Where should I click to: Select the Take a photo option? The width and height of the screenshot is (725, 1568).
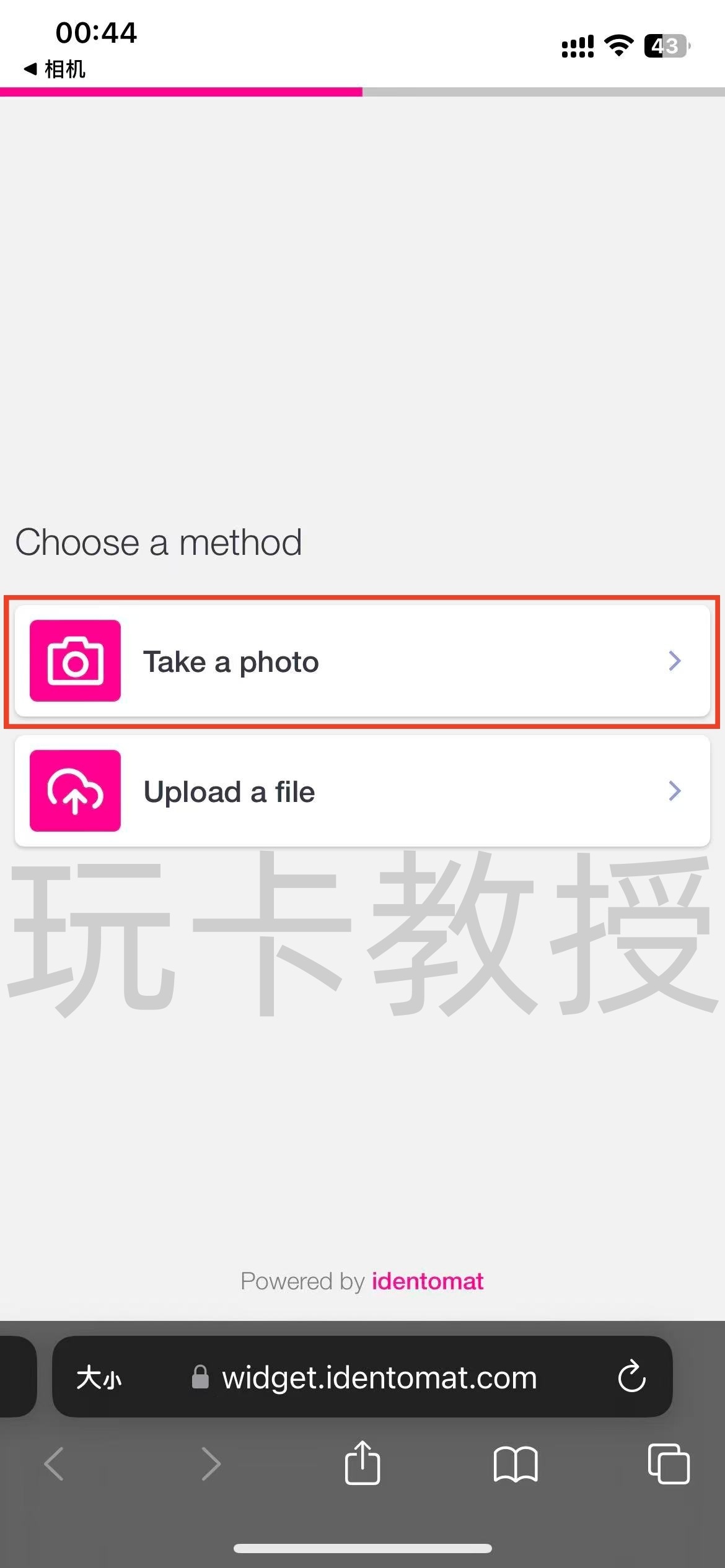coord(362,661)
